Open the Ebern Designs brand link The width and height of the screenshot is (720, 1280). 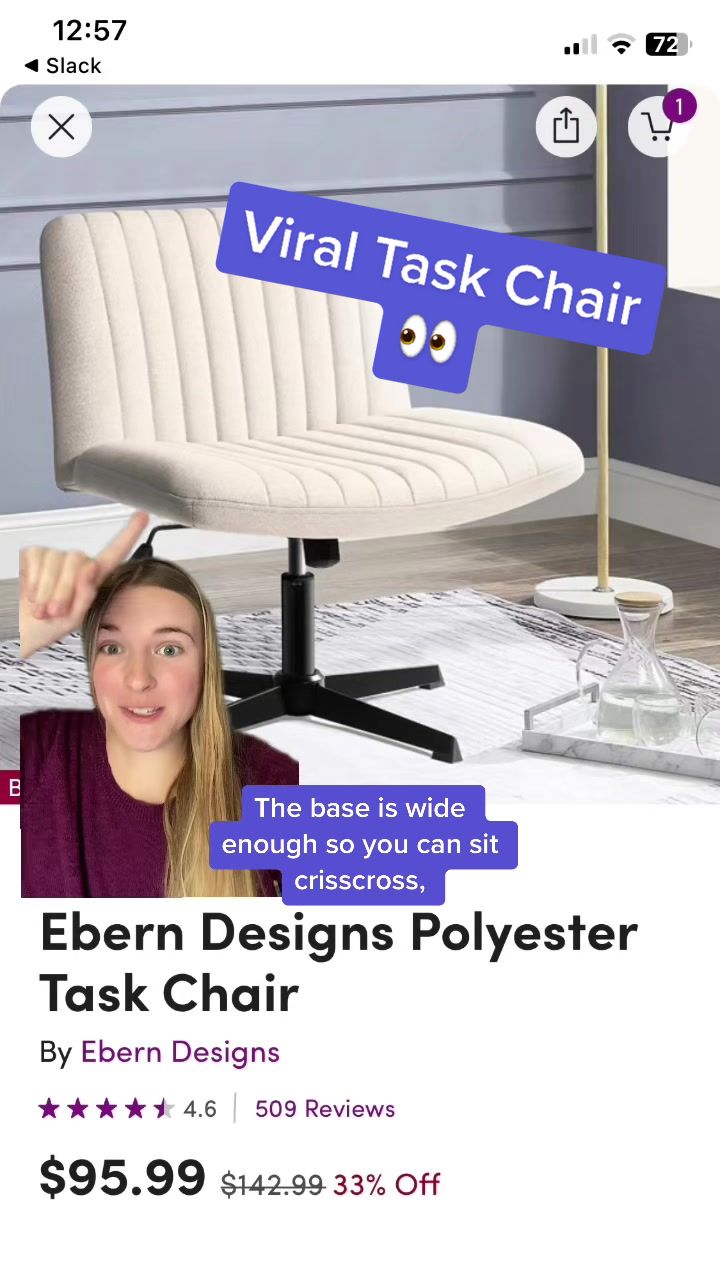coord(180,1052)
